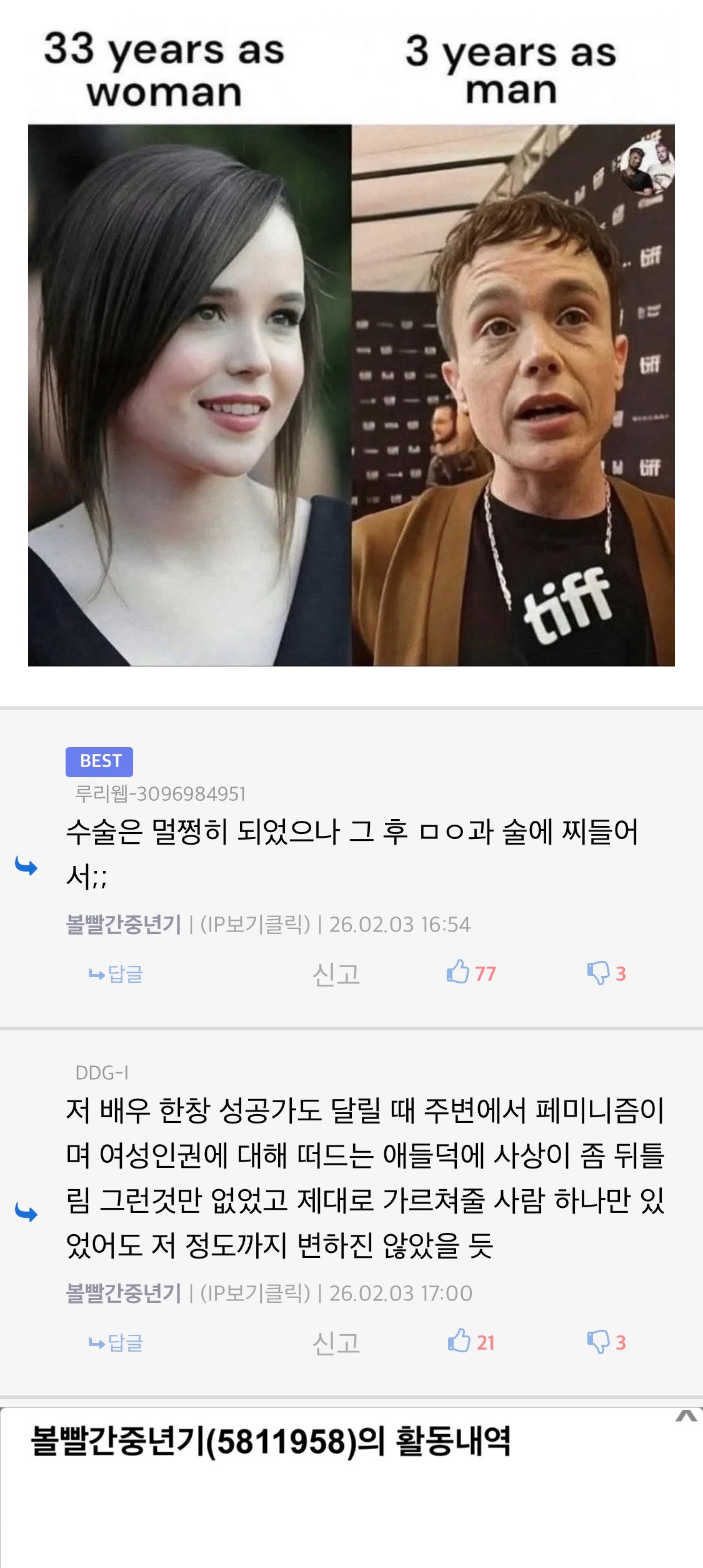Tap 답글 under the 17:00 comment
The width and height of the screenshot is (703, 1568).
116,1342
